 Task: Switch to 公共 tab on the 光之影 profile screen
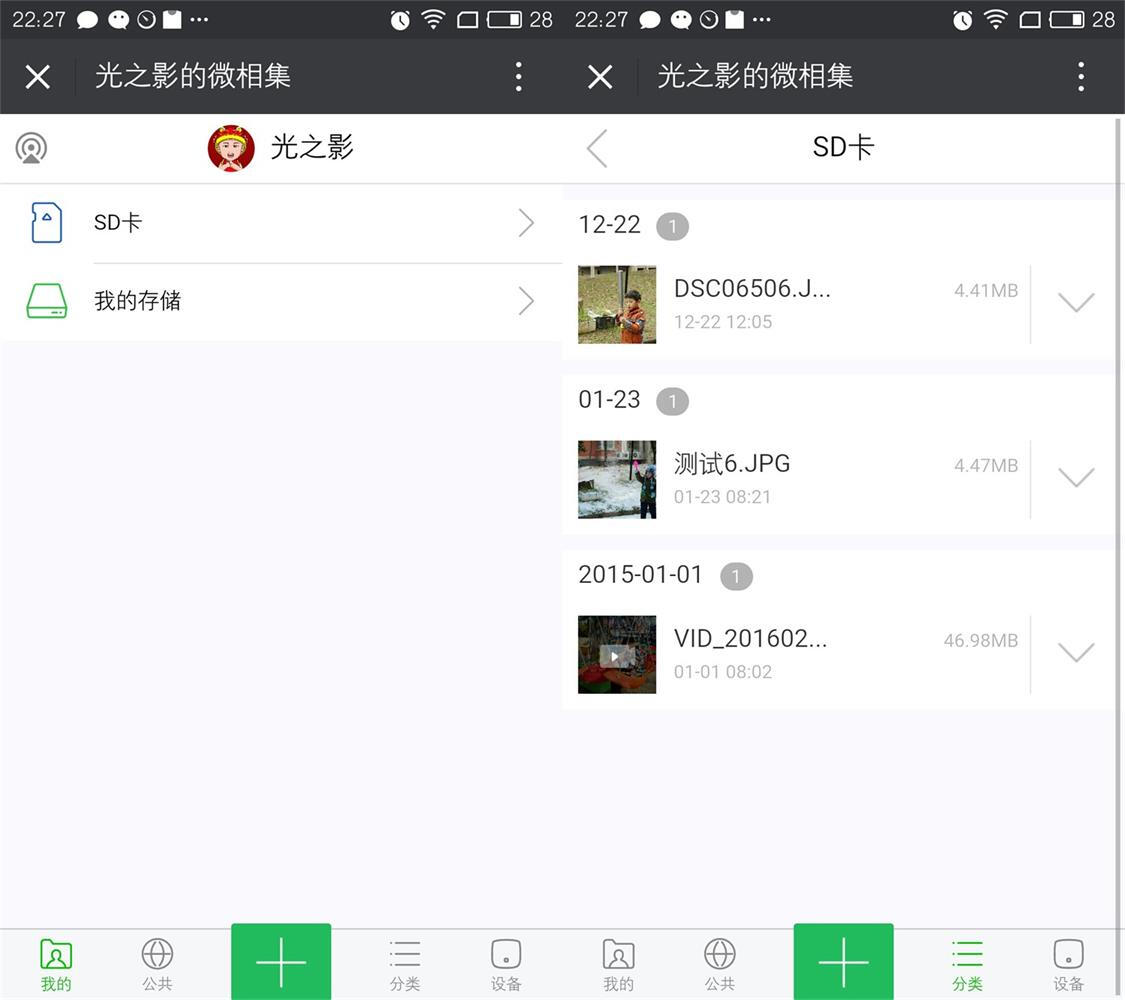click(157, 964)
